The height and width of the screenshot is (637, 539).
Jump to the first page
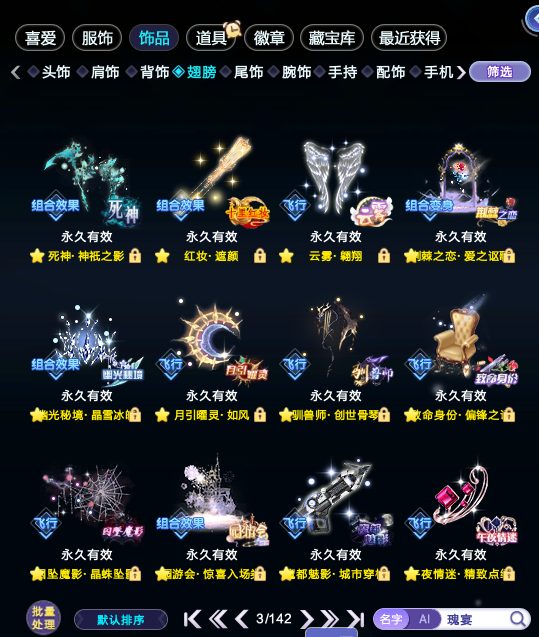[x=192, y=619]
